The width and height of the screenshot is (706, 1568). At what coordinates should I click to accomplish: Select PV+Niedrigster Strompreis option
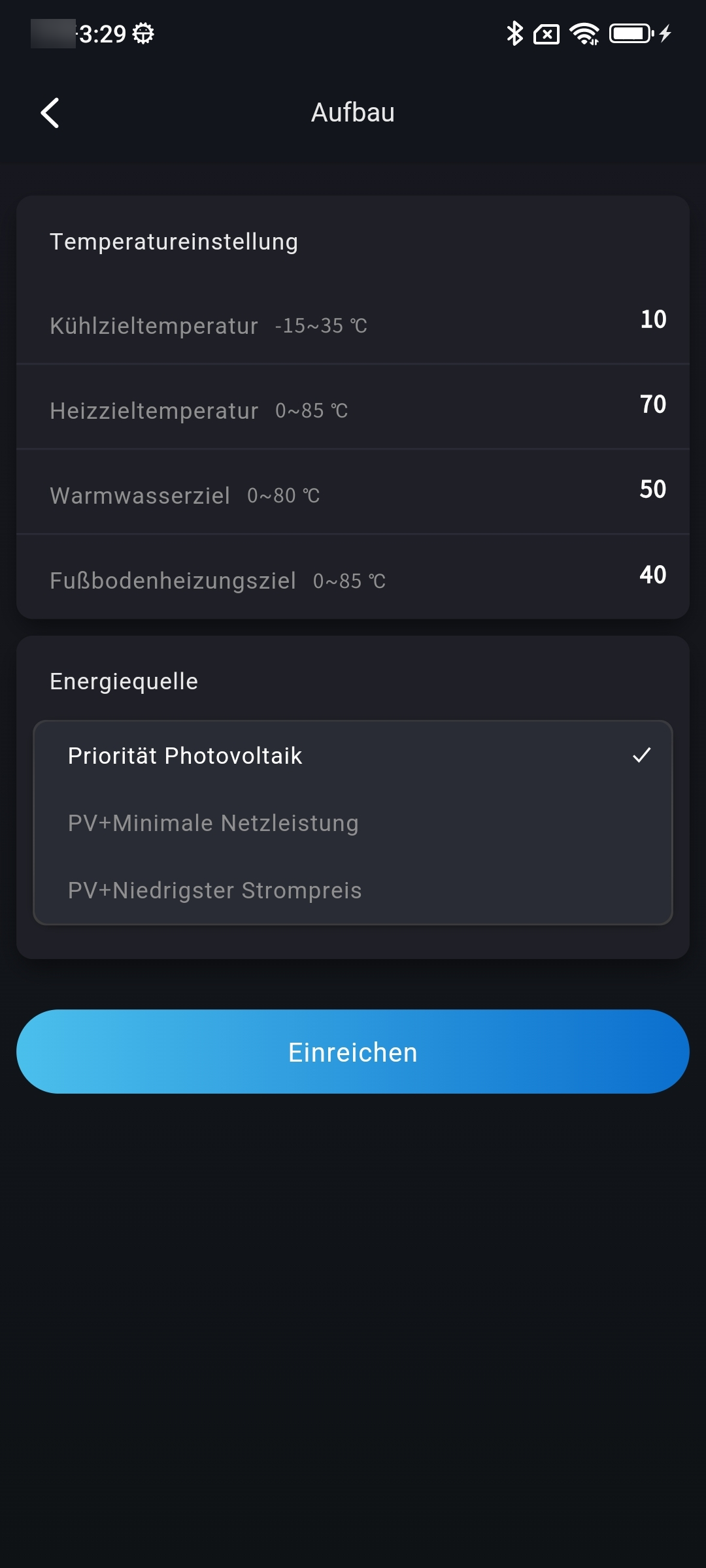point(353,890)
